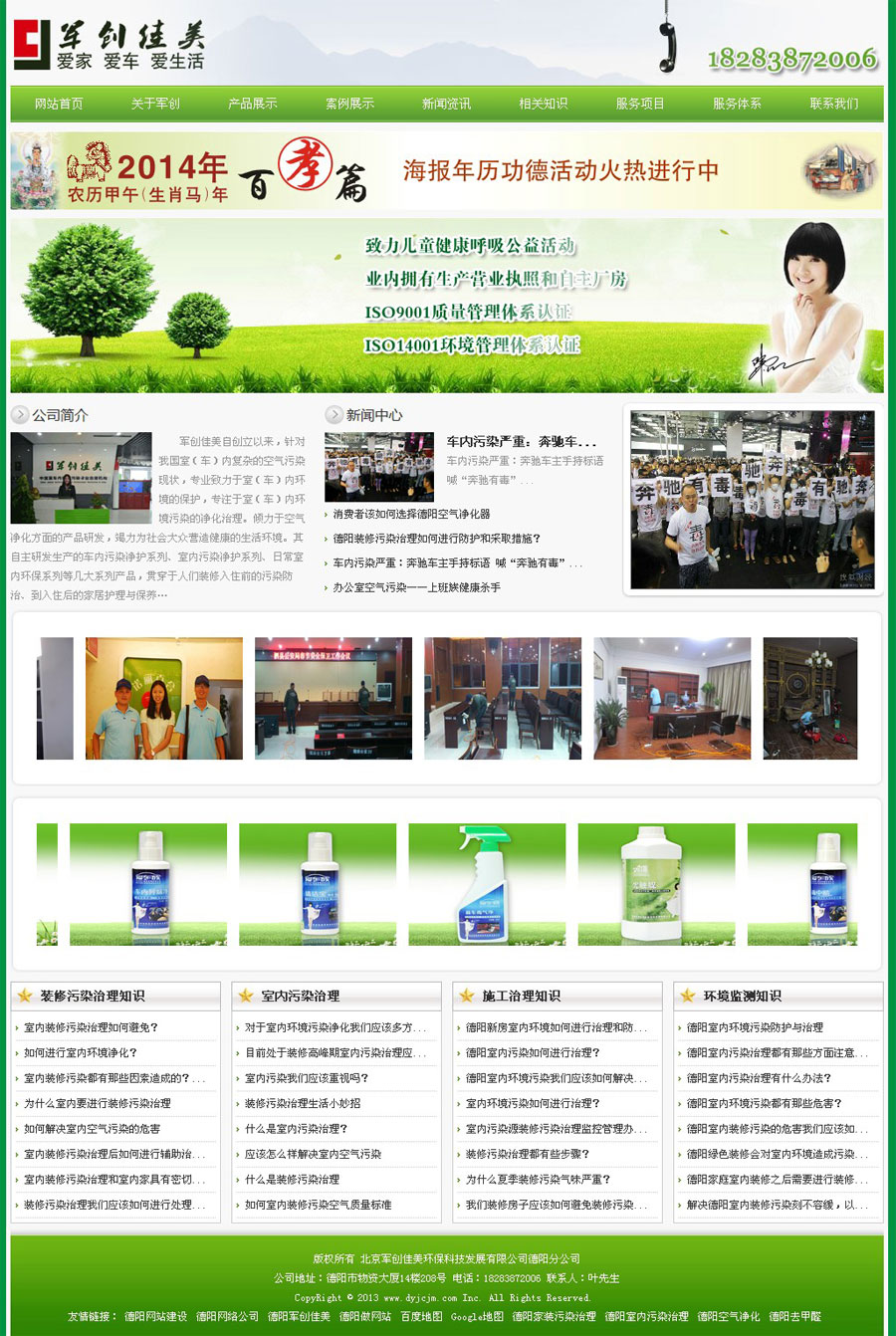Open 新闻资讯 nav item
896x1336 pixels.
tap(446, 104)
